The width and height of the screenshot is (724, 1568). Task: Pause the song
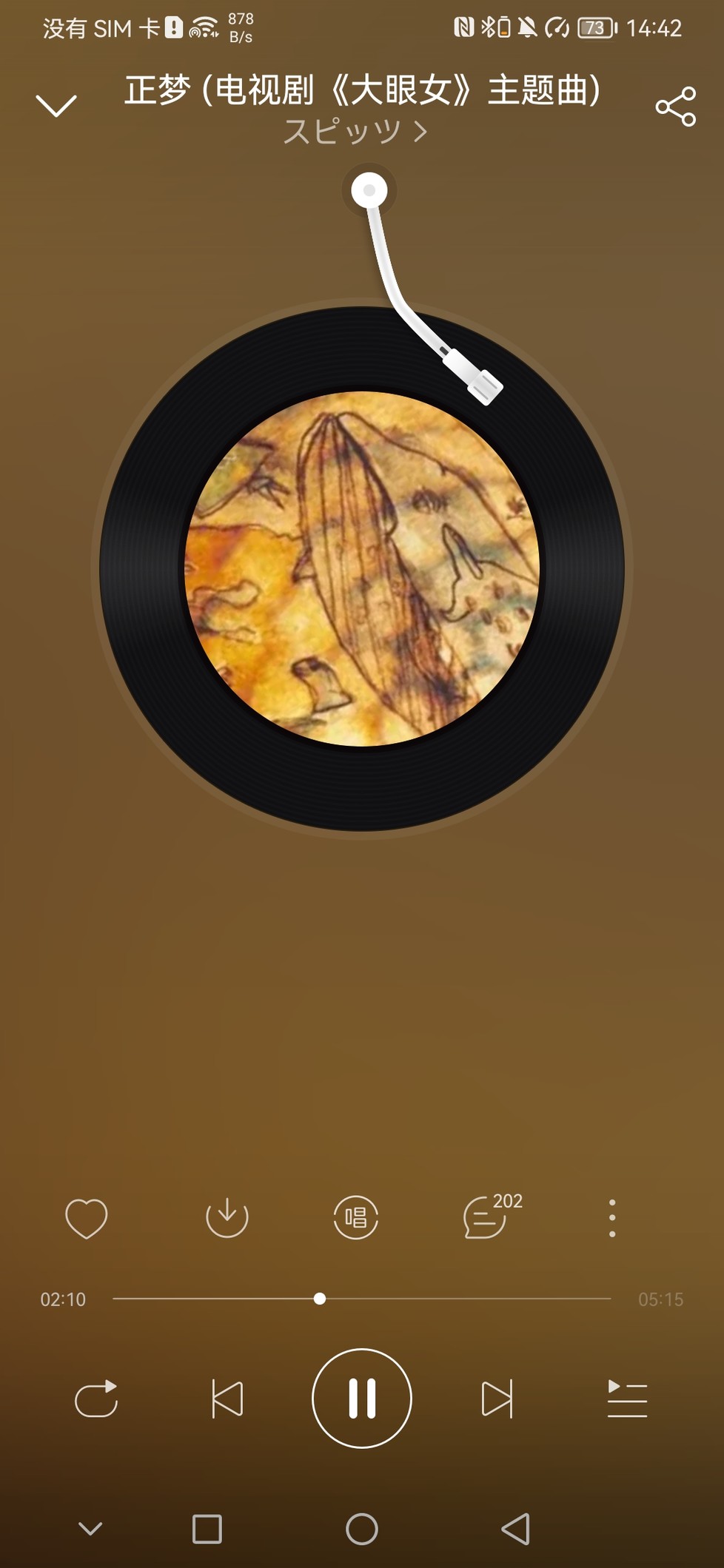(361, 1398)
